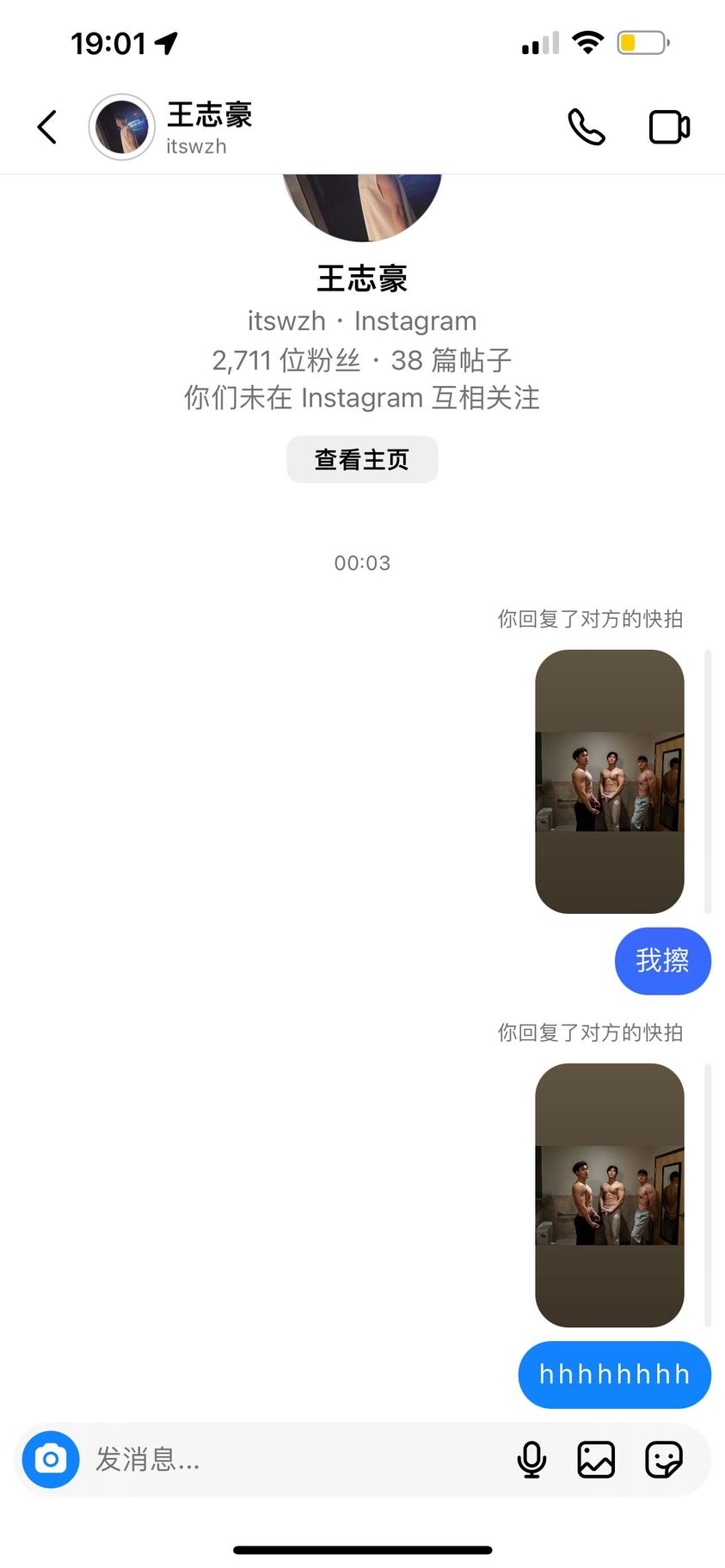The image size is (725, 1568).
Task: Go back to the messages list
Action: 48,127
